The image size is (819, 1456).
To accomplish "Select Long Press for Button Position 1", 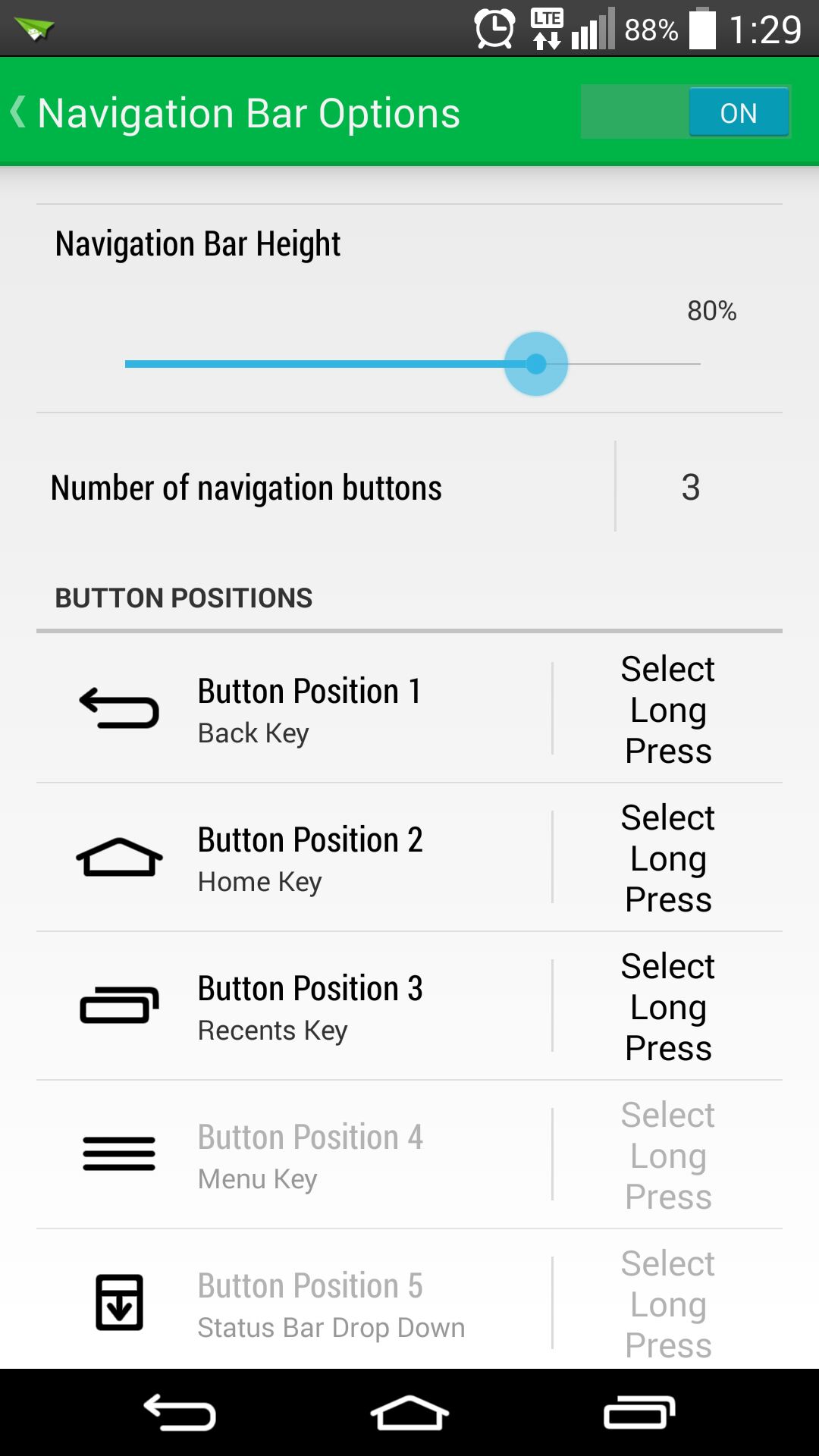I will 667,709.
